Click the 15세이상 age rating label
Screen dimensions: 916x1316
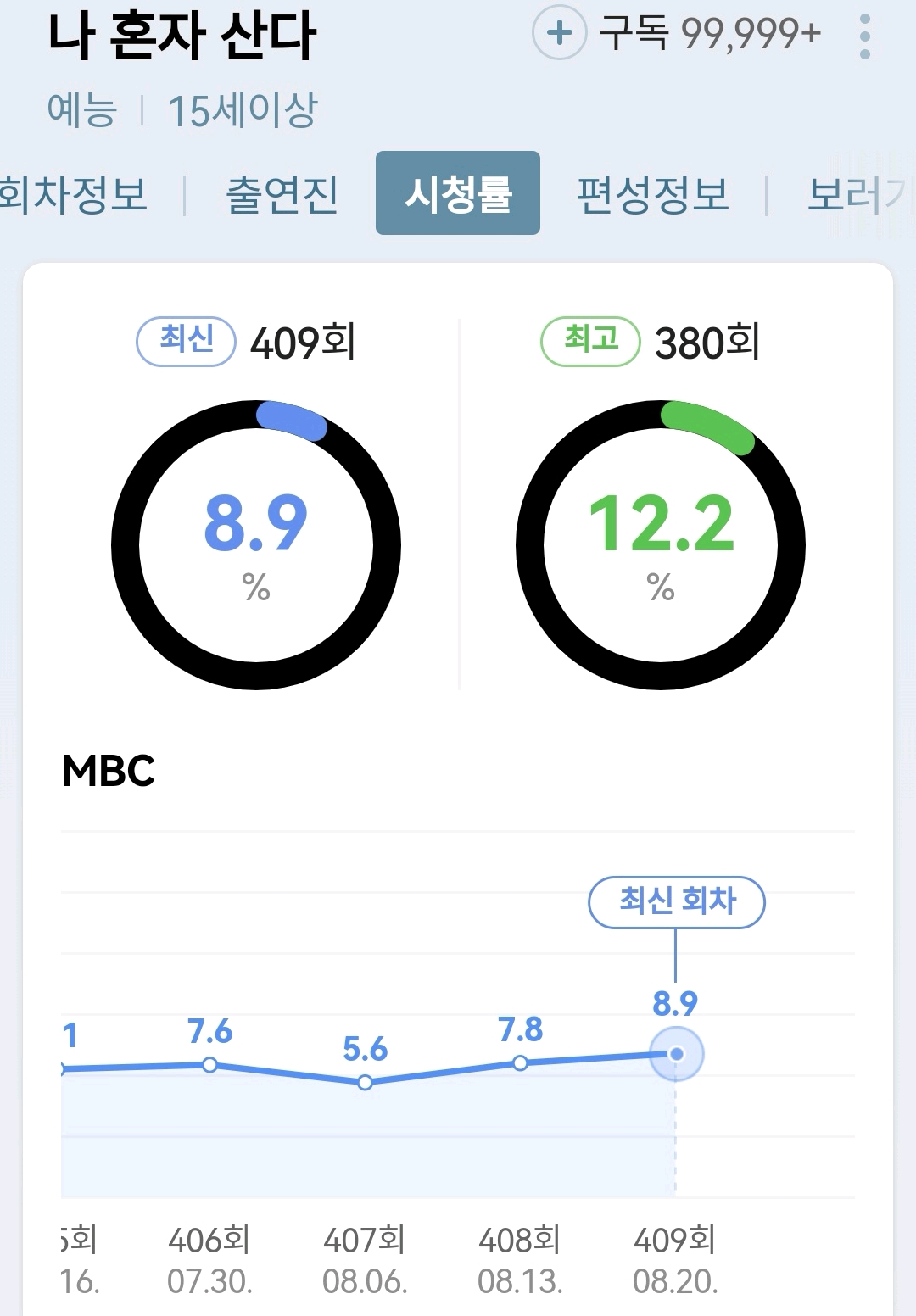pos(243,108)
